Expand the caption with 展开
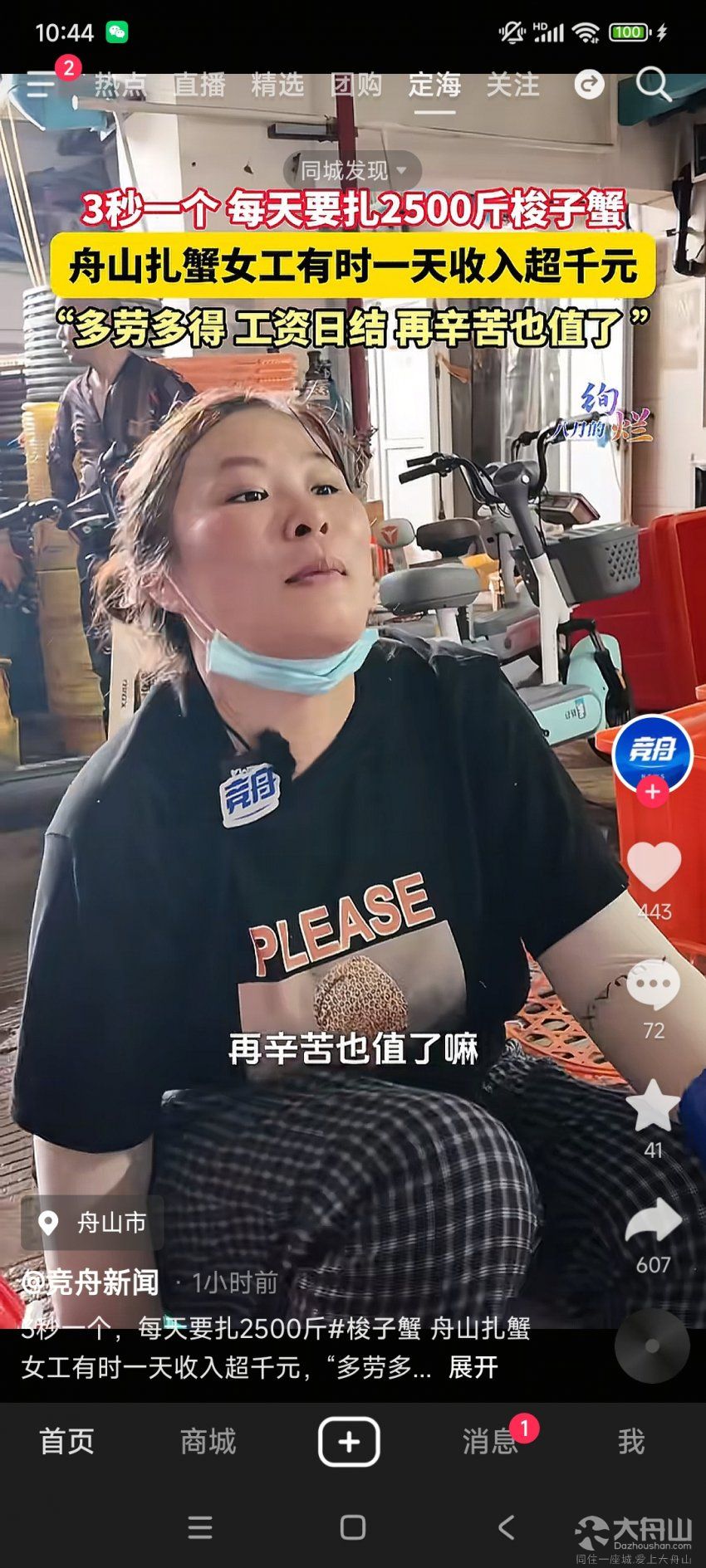This screenshot has width=706, height=1568. pyautogui.click(x=473, y=1366)
